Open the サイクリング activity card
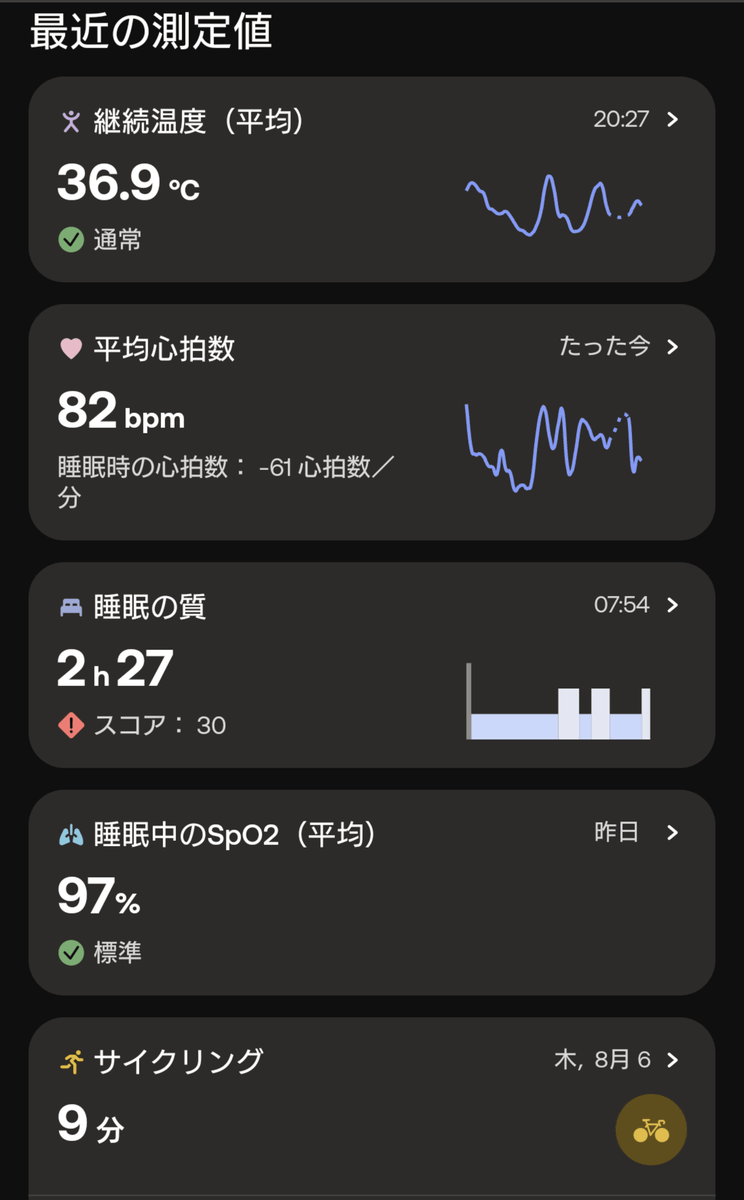The image size is (744, 1200). [372, 1108]
